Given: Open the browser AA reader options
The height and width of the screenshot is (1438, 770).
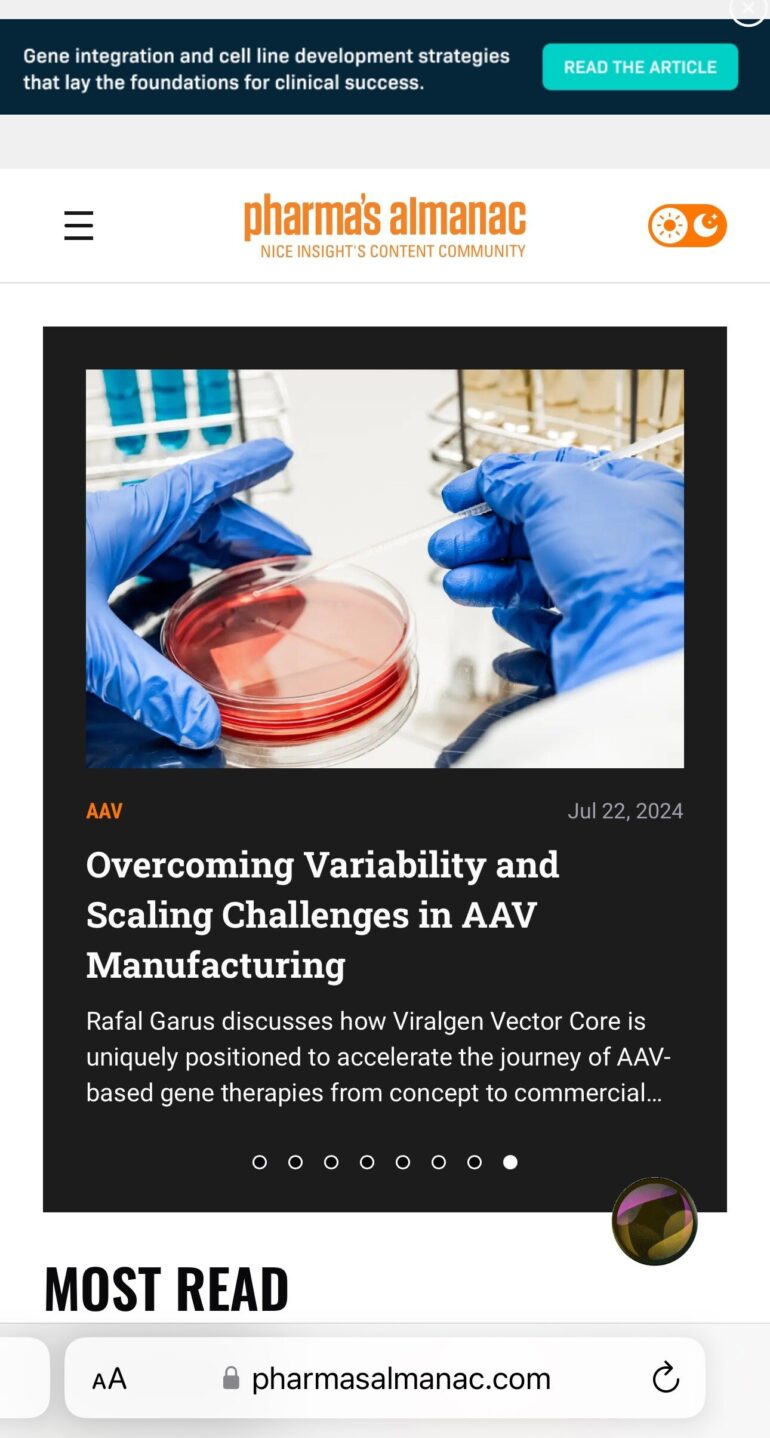Looking at the screenshot, I should (109, 1379).
